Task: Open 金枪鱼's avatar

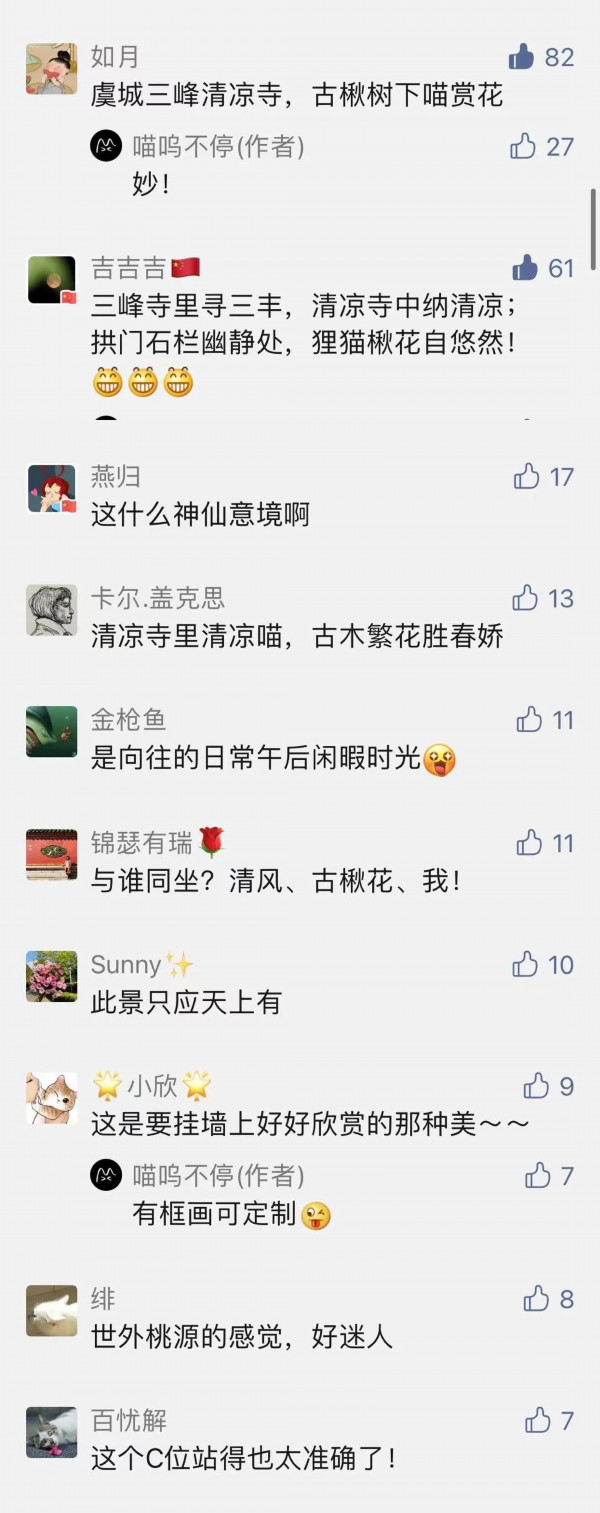Action: (x=51, y=731)
